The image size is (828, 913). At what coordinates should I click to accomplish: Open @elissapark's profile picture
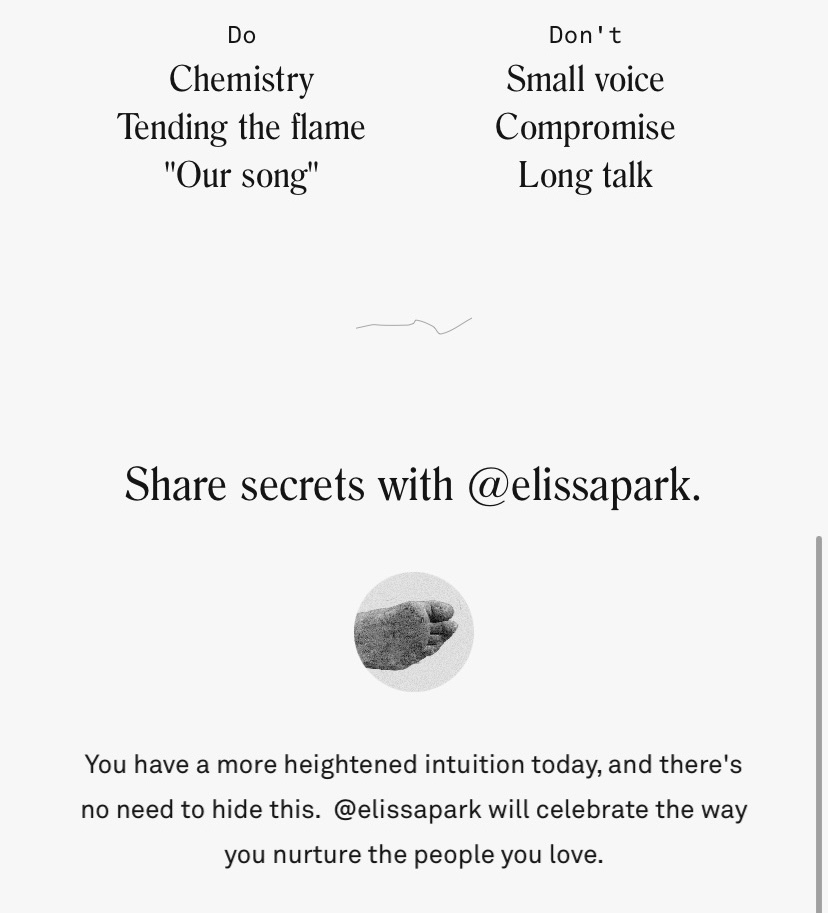413,632
